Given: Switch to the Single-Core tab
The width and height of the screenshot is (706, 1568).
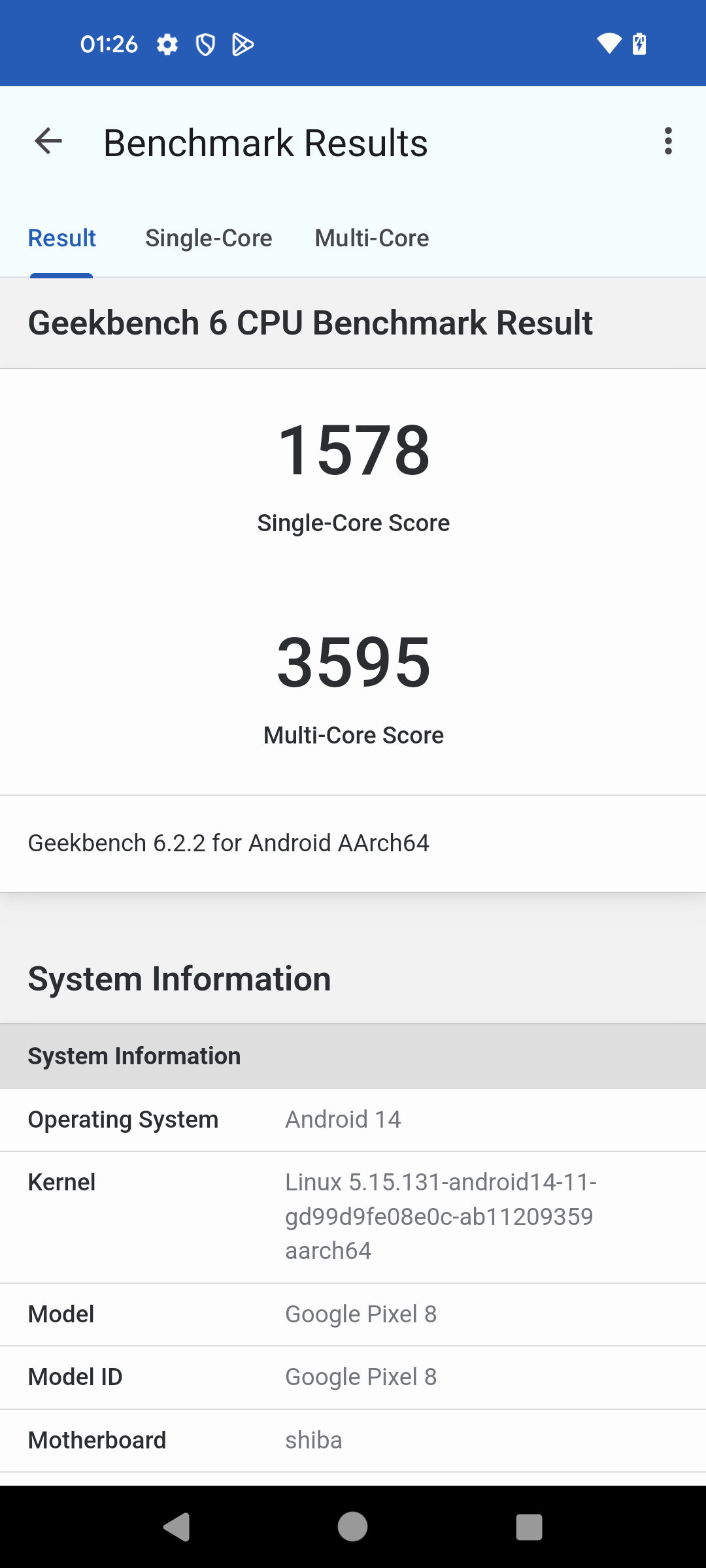Looking at the screenshot, I should click(209, 238).
